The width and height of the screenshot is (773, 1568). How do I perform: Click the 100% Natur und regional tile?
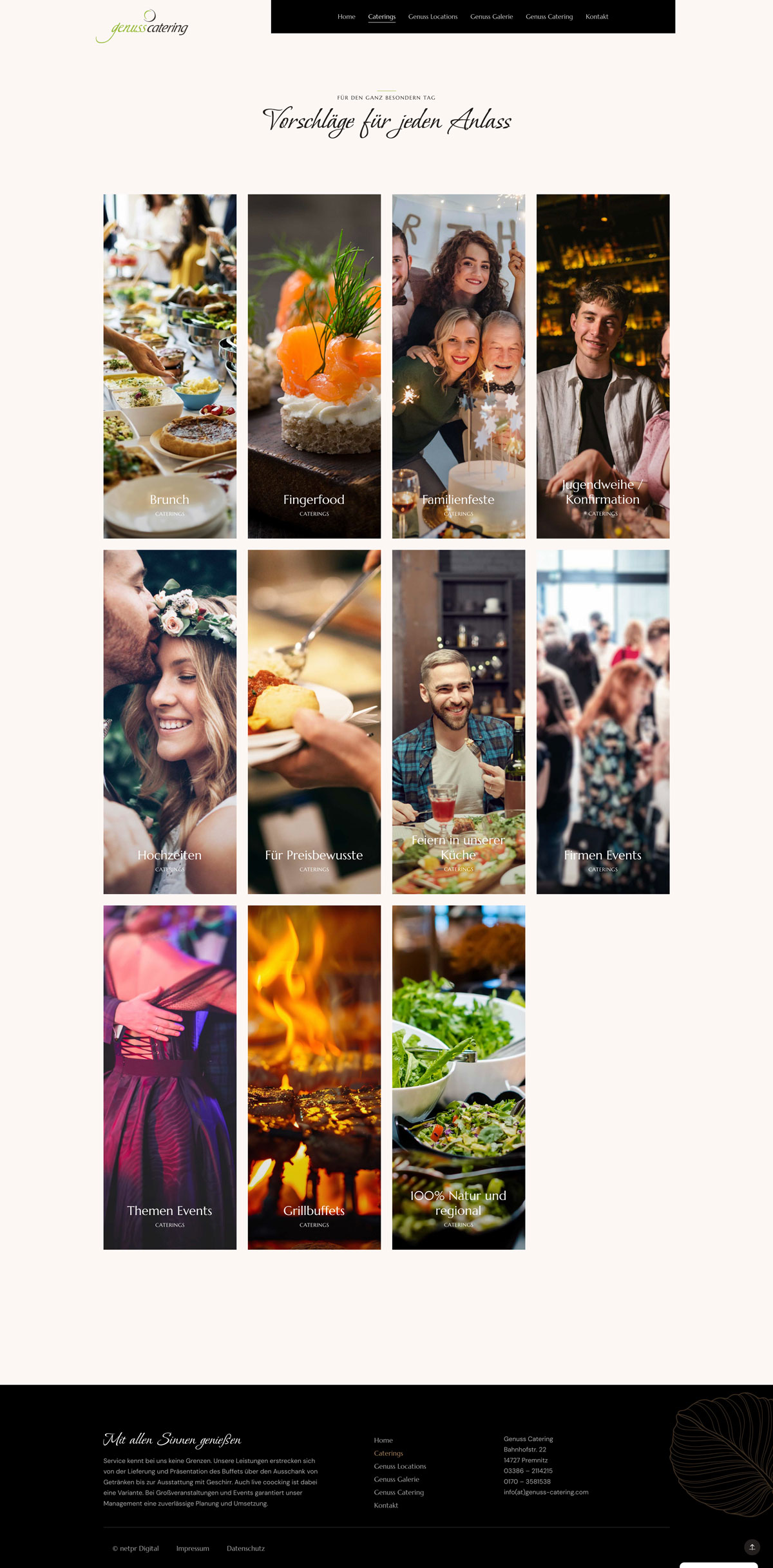(x=459, y=1076)
